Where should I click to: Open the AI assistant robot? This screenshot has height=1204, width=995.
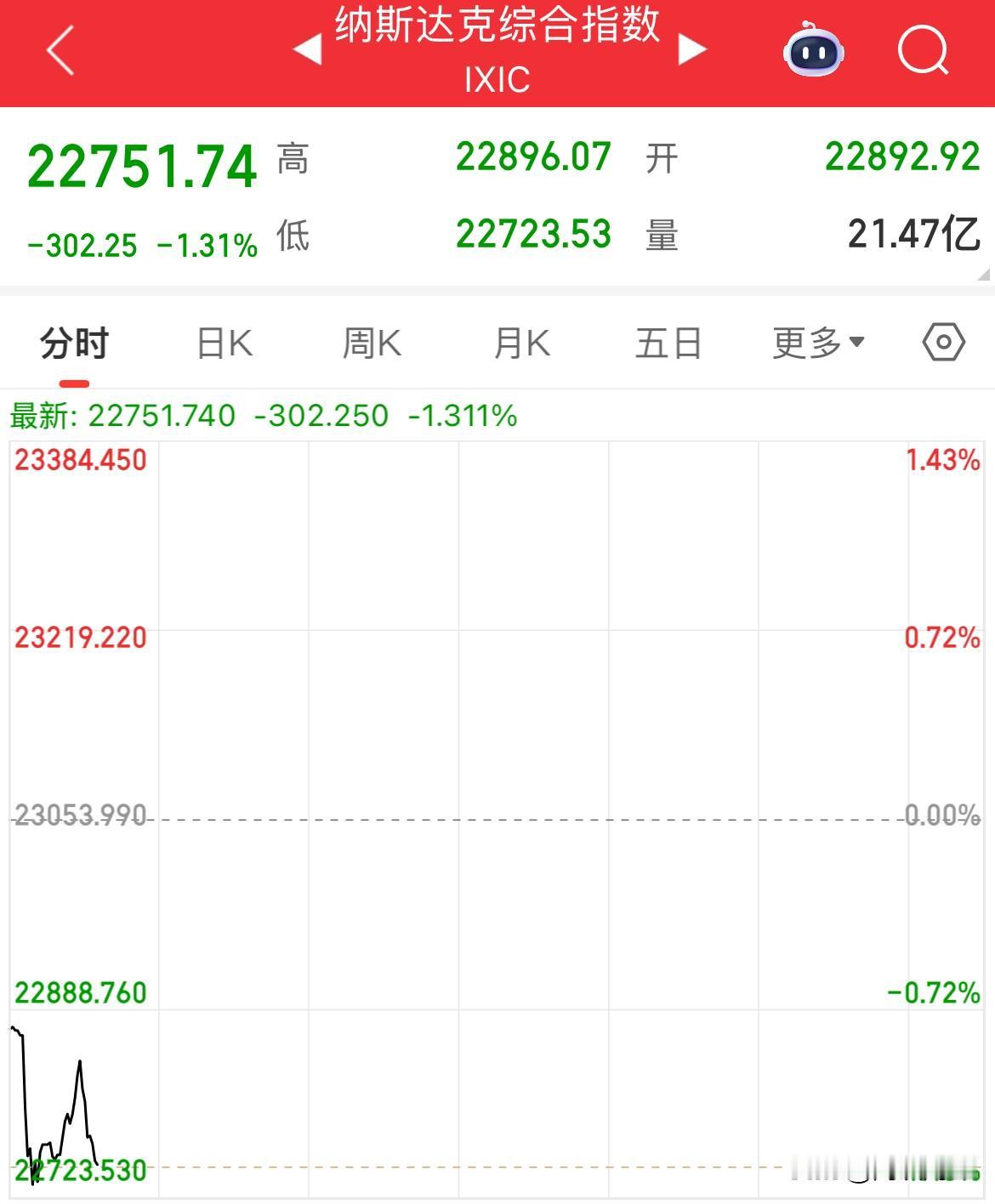(814, 51)
